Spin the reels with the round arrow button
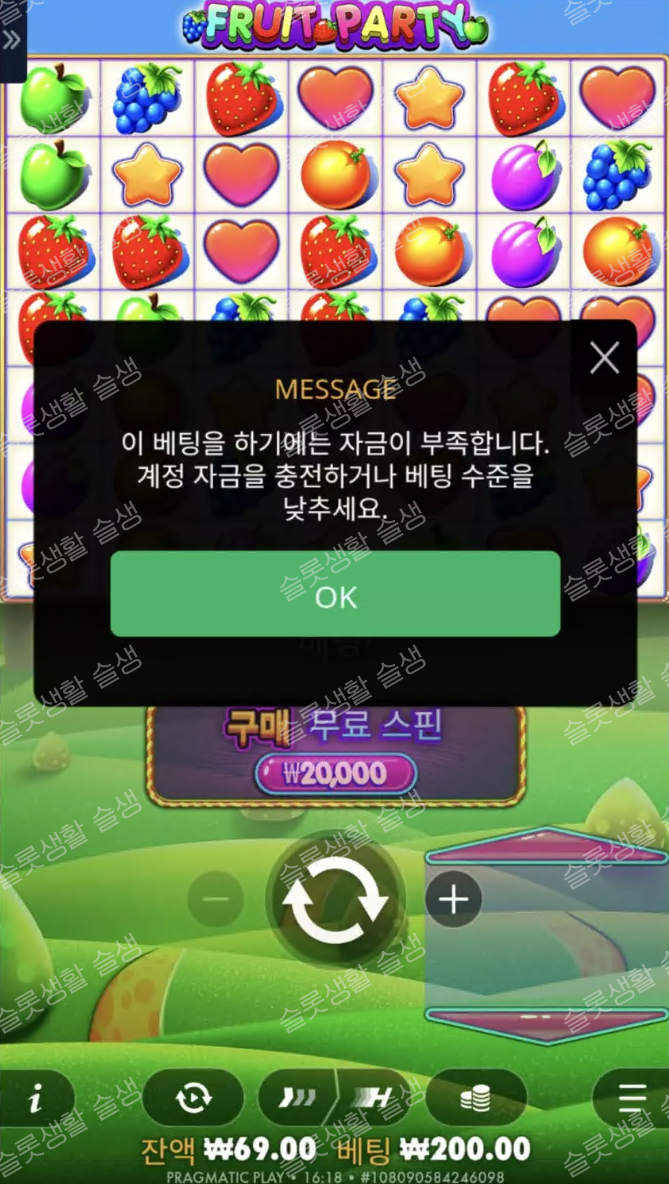The width and height of the screenshot is (669, 1184). click(x=335, y=901)
